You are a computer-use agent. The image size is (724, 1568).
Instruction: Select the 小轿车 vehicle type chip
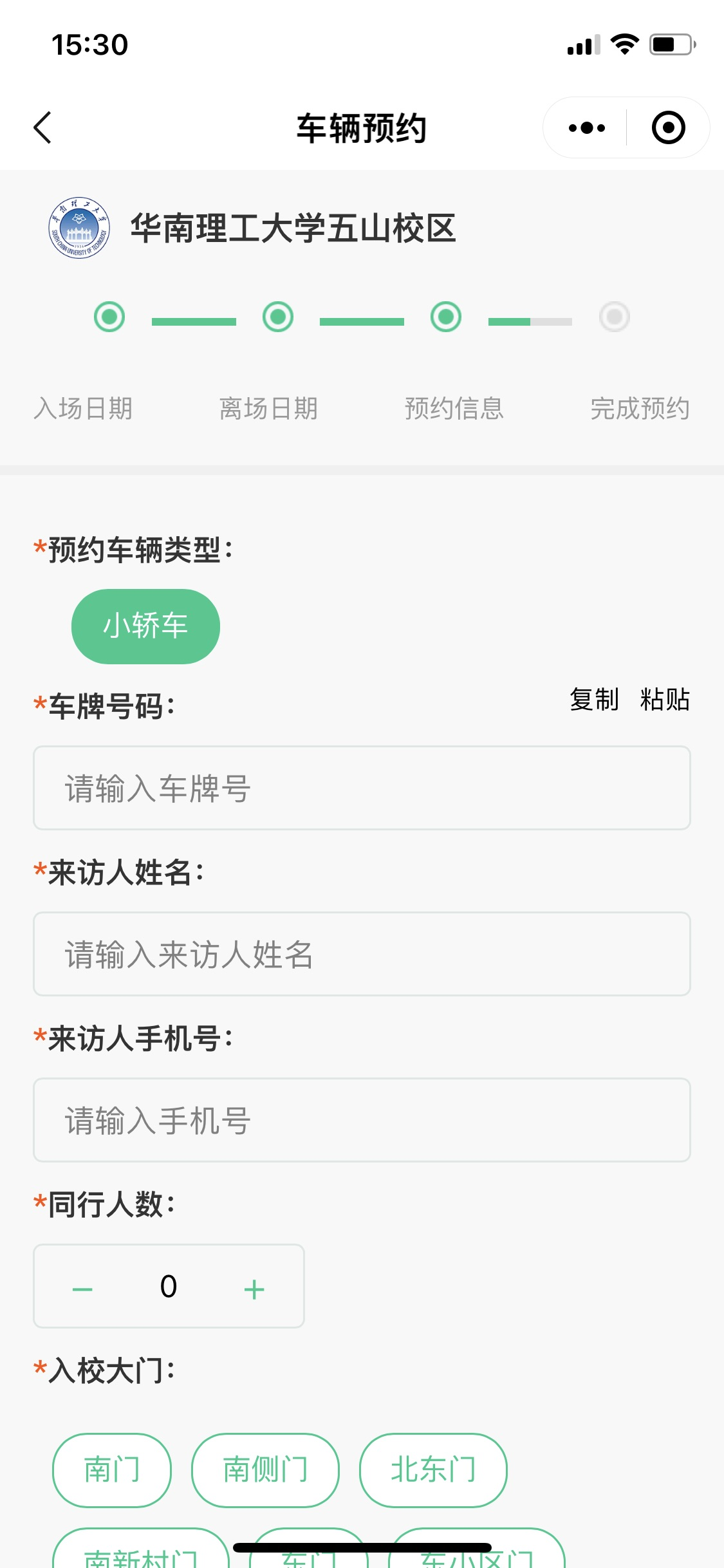(145, 626)
